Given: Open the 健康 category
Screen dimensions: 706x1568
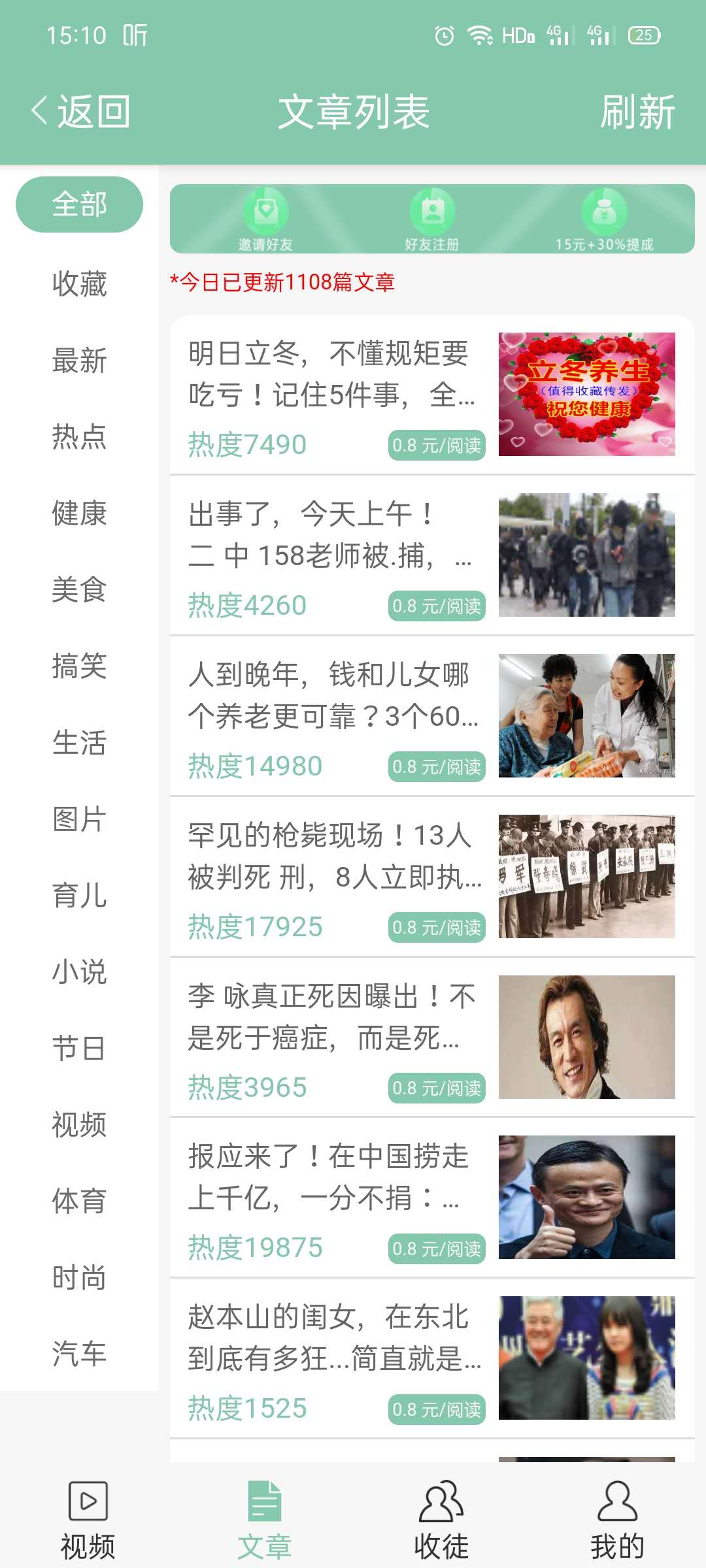Looking at the screenshot, I should tap(79, 513).
